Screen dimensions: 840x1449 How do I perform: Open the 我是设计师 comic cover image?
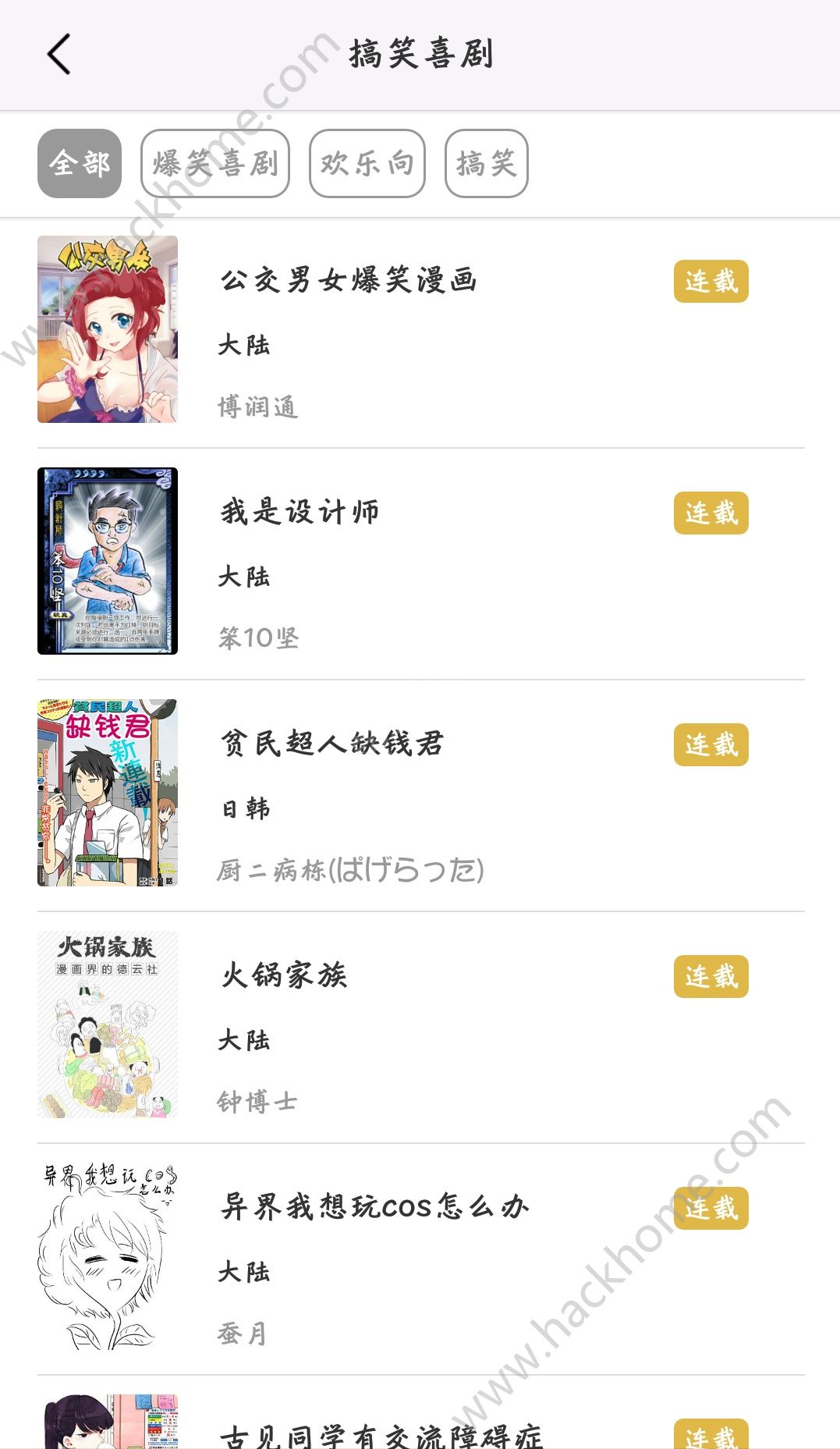pyautogui.click(x=108, y=562)
